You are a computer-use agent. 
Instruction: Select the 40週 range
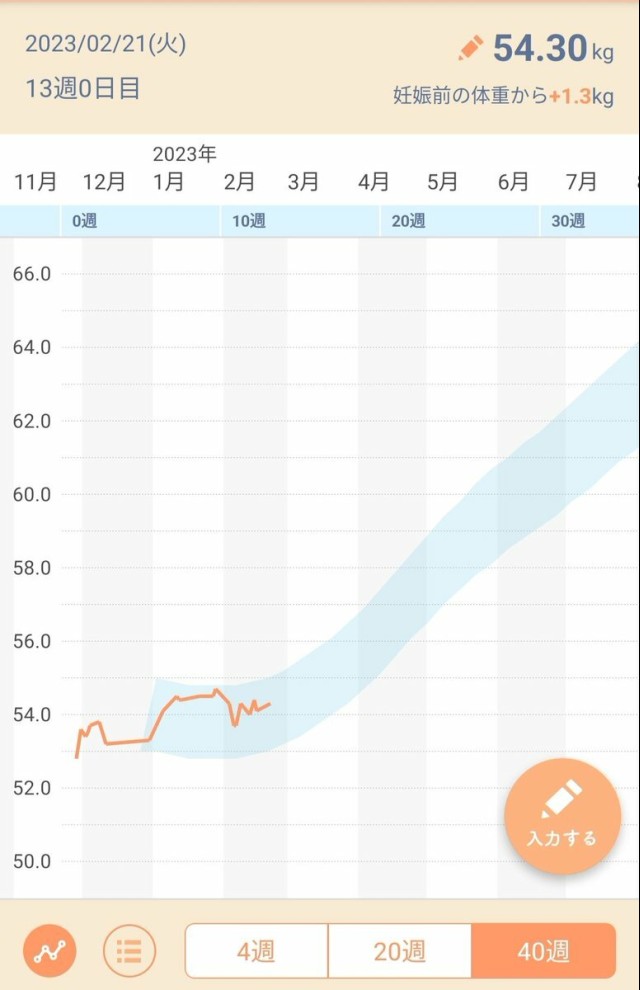pos(543,950)
